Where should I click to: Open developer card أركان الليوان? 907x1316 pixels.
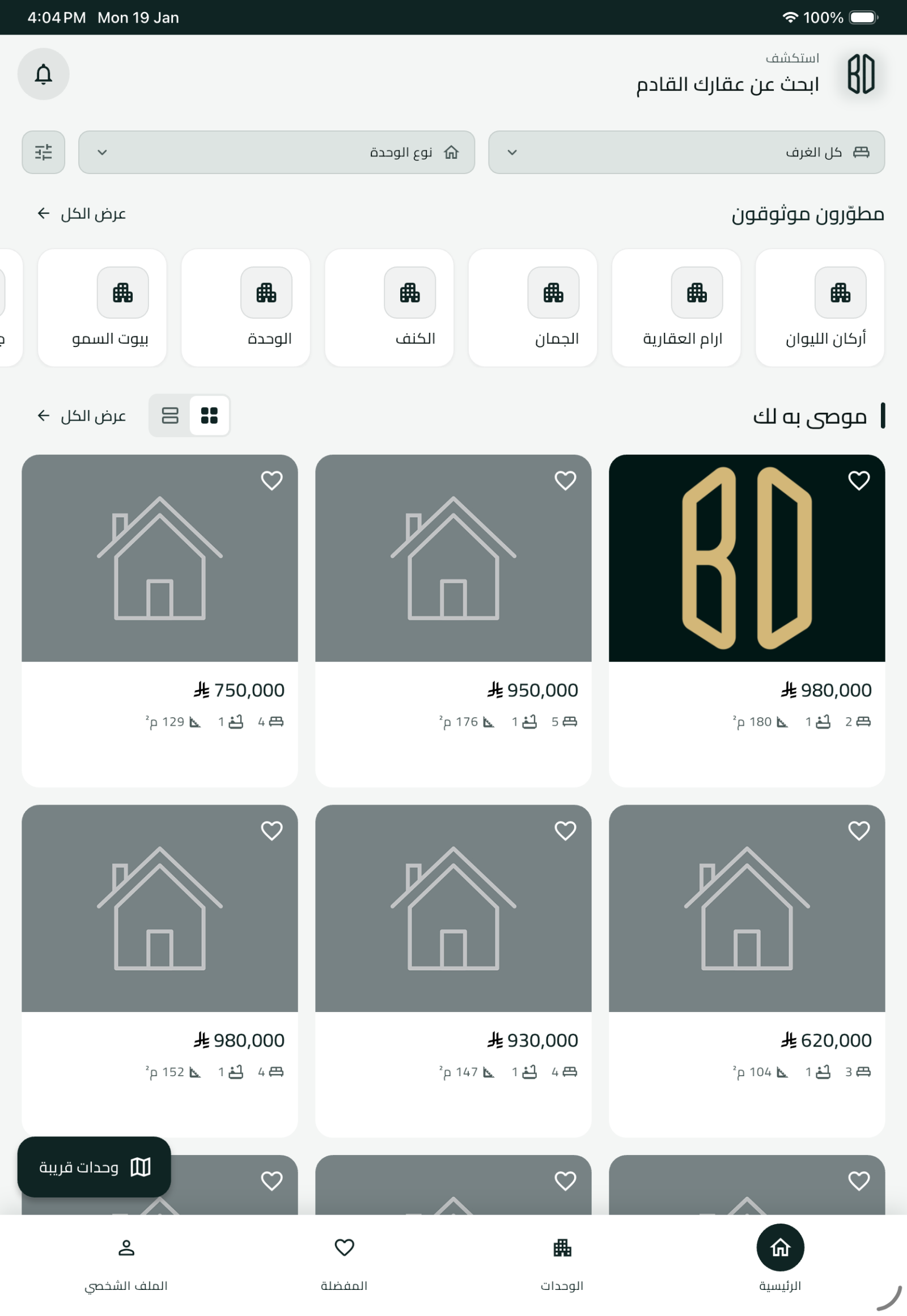click(x=820, y=308)
